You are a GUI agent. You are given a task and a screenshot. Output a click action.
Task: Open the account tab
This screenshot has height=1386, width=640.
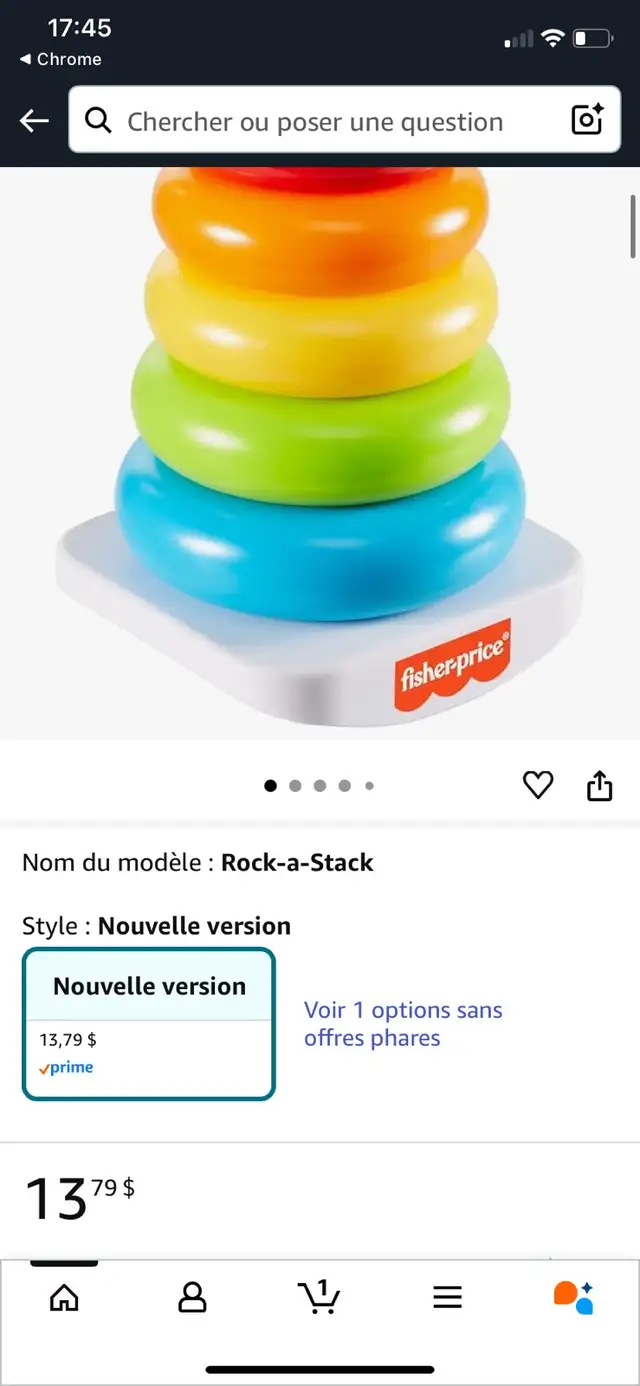[192, 1298]
